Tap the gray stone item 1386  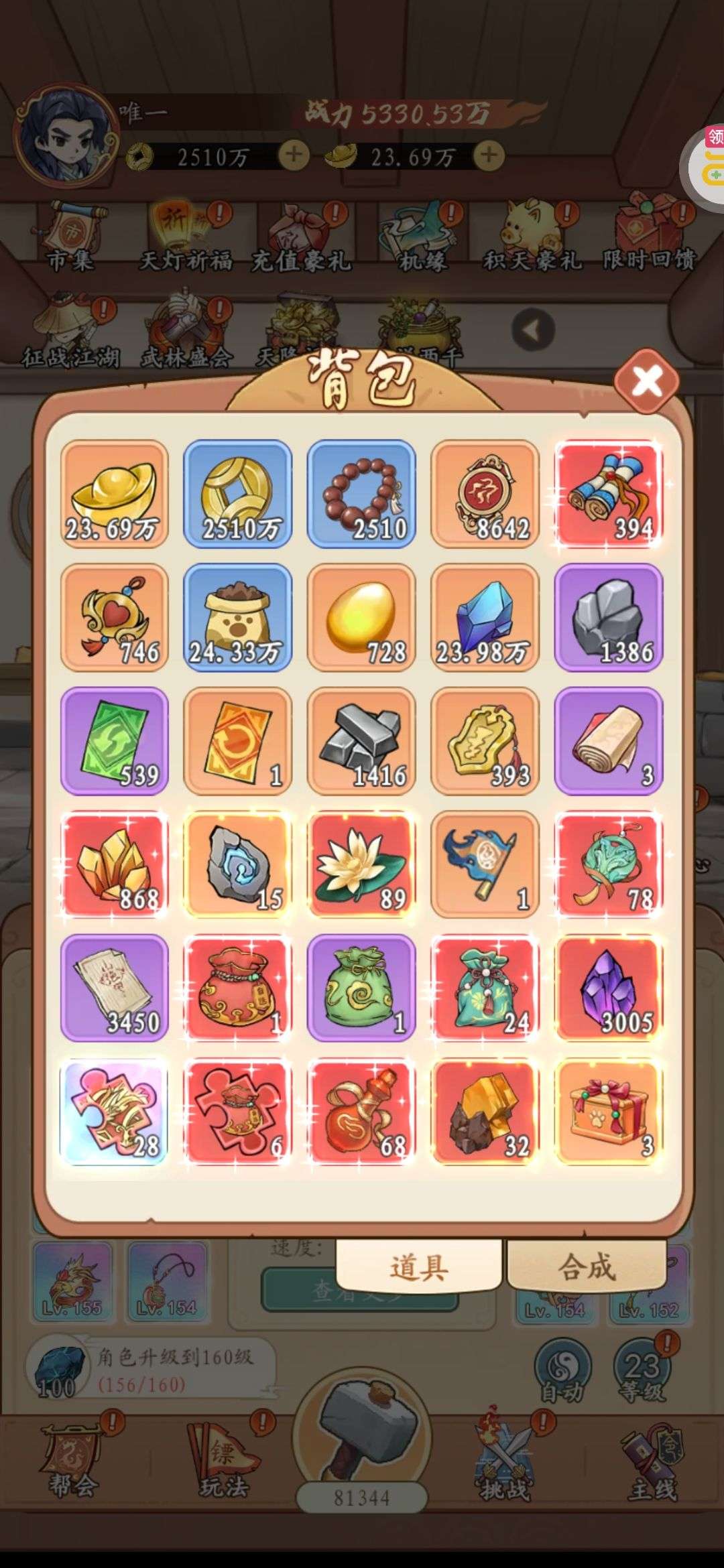(609, 617)
